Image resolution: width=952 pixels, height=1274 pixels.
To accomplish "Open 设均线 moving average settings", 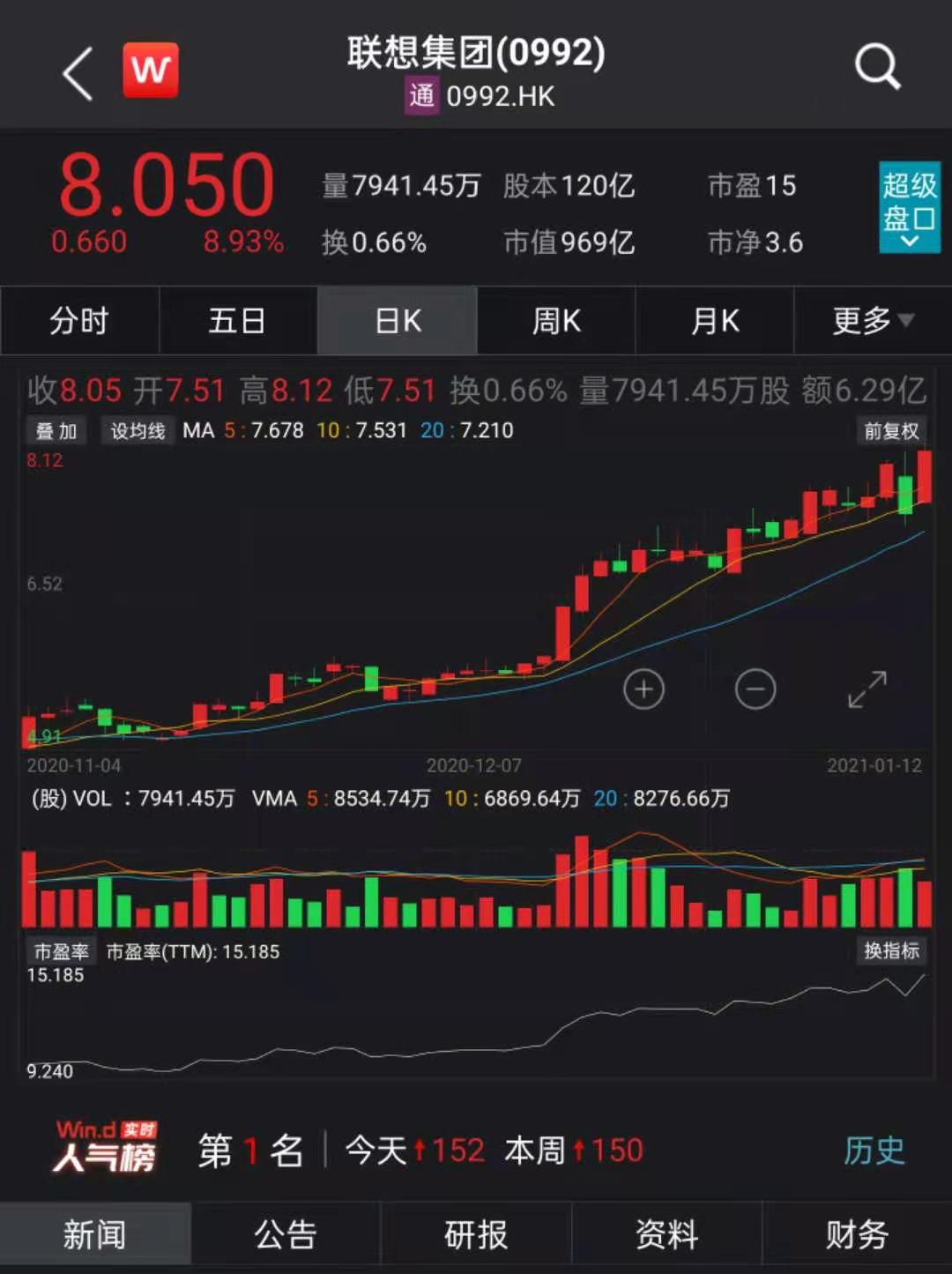I will click(x=138, y=431).
